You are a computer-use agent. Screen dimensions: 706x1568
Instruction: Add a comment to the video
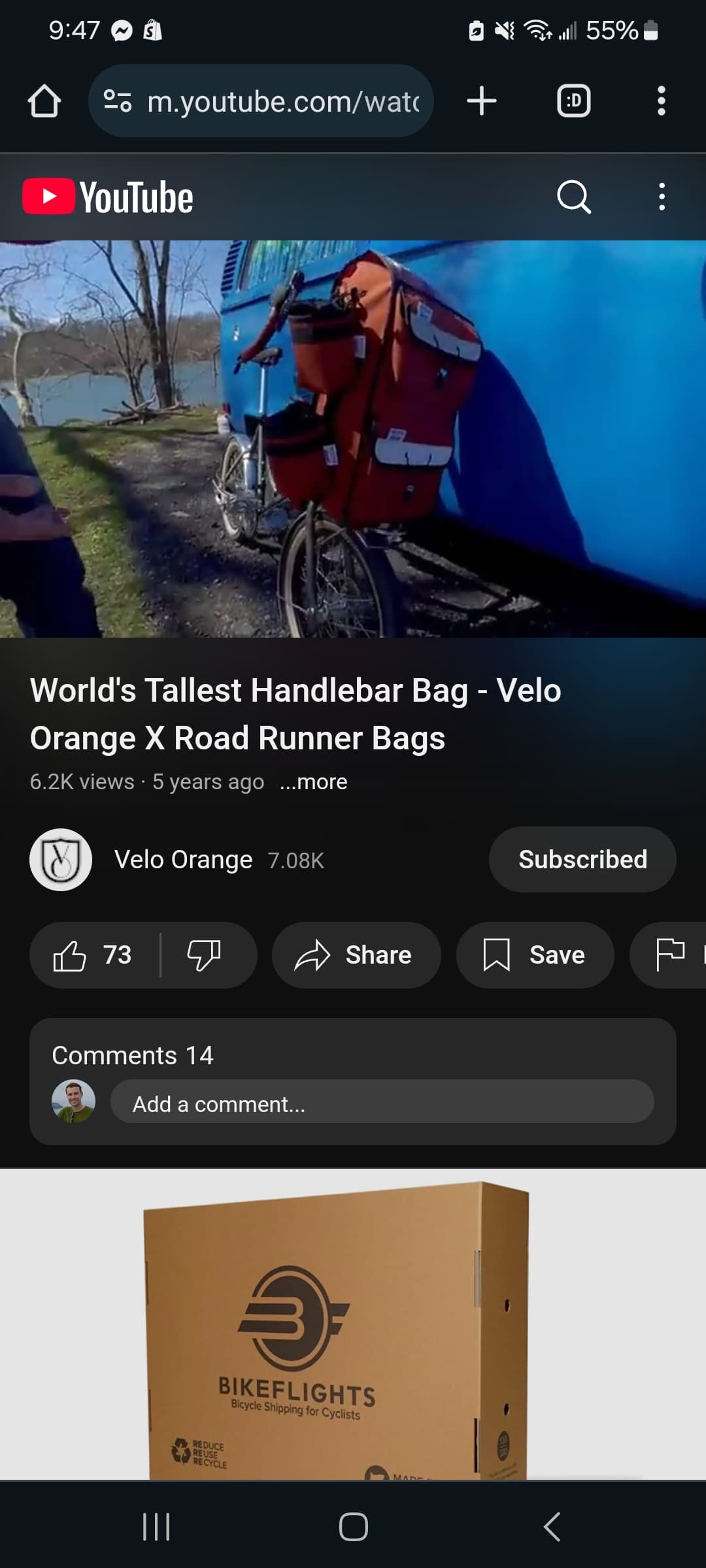click(382, 1103)
